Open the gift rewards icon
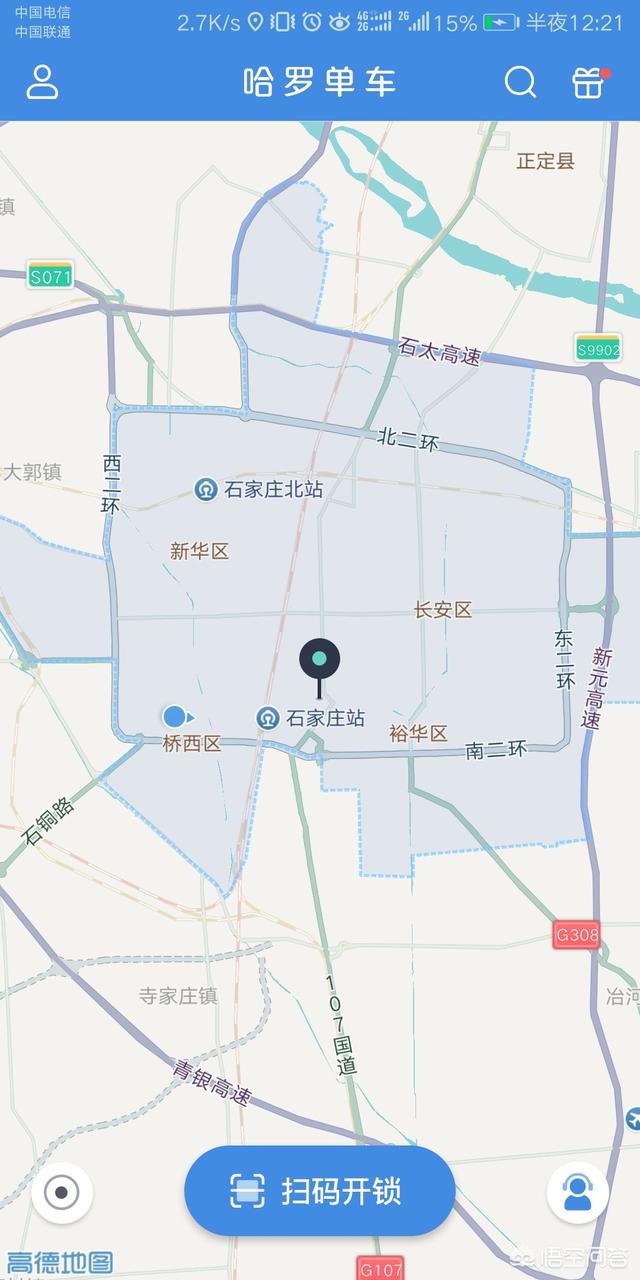 (x=589, y=82)
